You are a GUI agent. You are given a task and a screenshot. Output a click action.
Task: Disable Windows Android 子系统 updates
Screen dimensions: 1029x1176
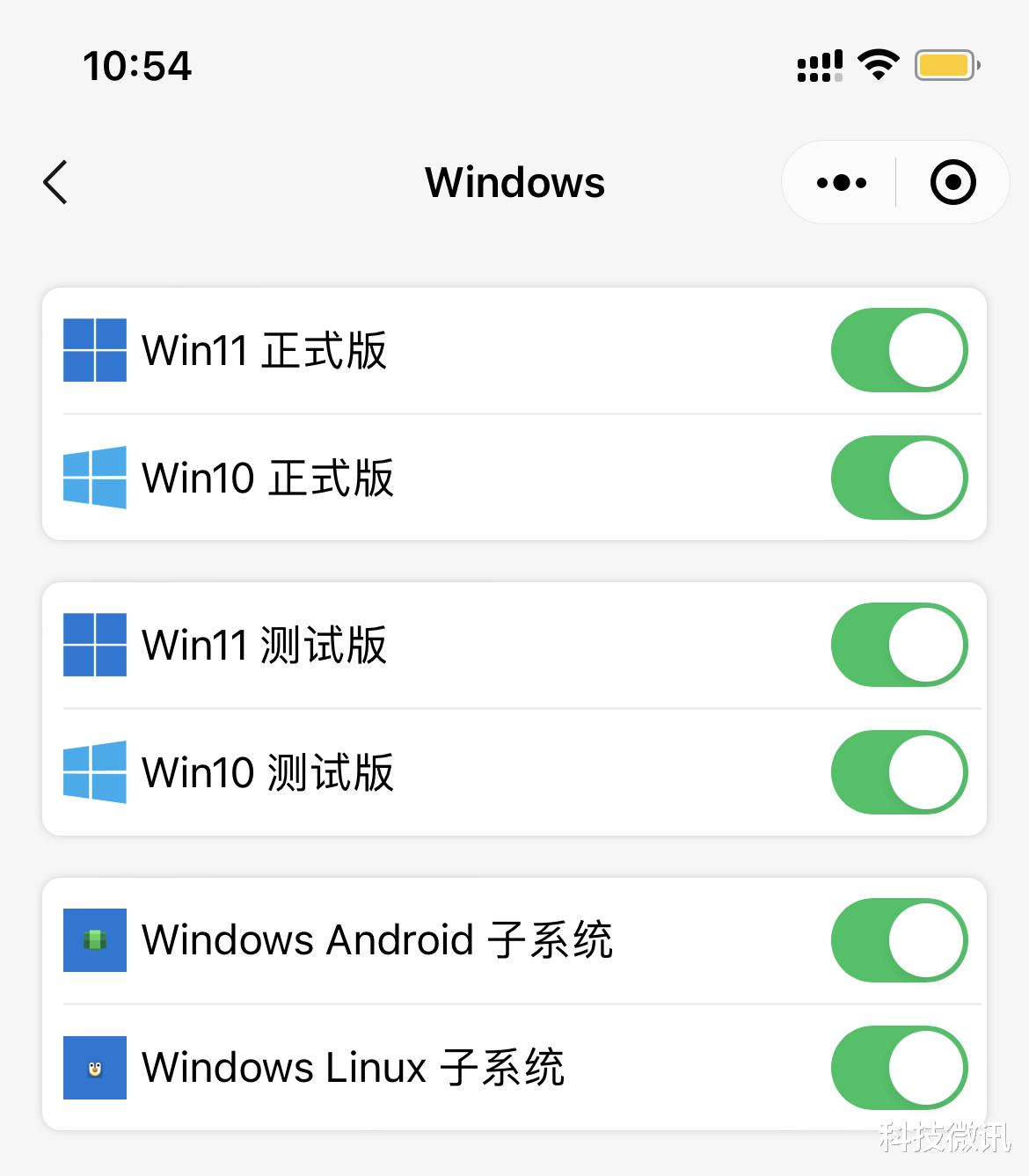(x=898, y=940)
